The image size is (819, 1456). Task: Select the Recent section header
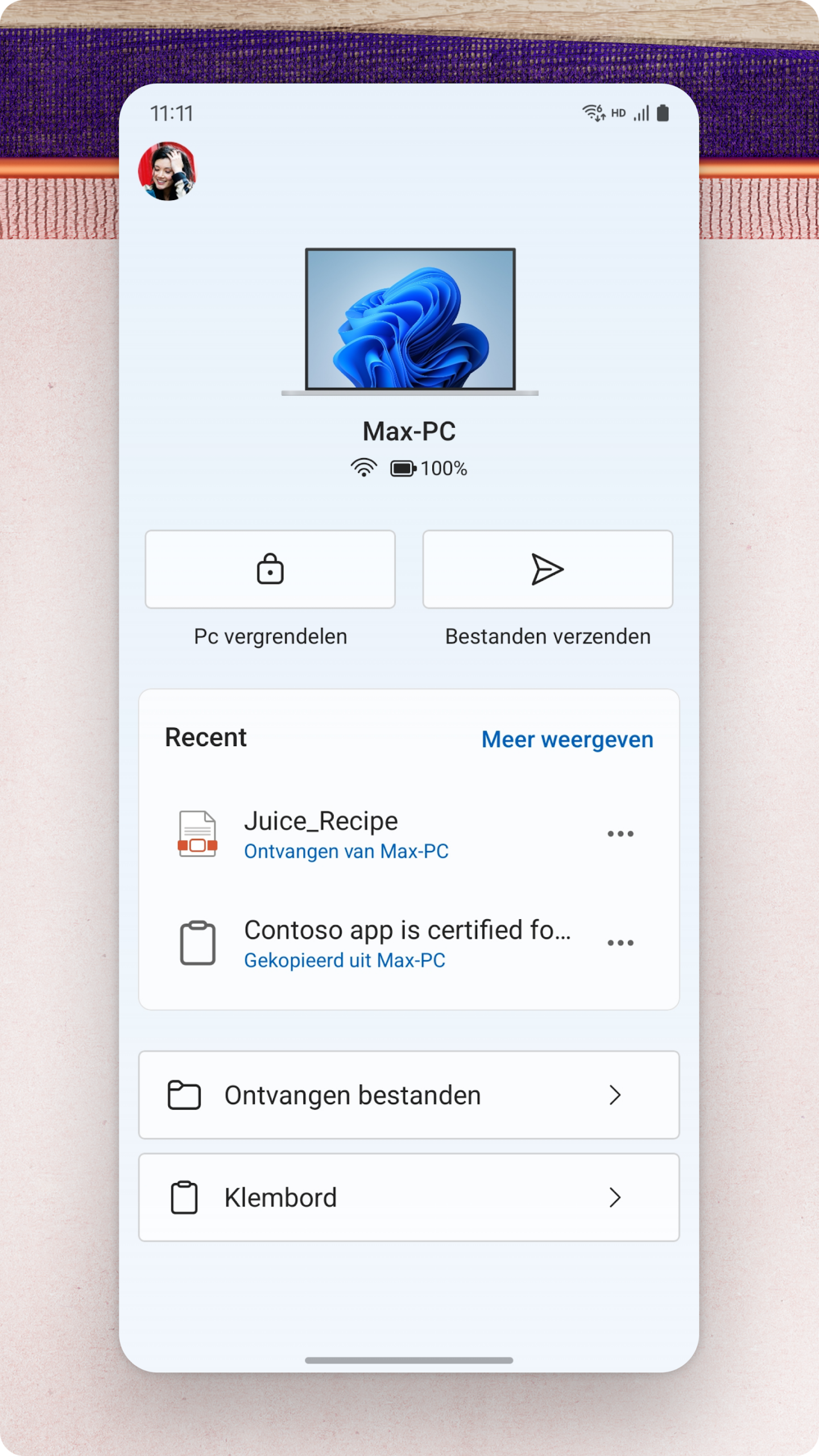[x=205, y=737]
